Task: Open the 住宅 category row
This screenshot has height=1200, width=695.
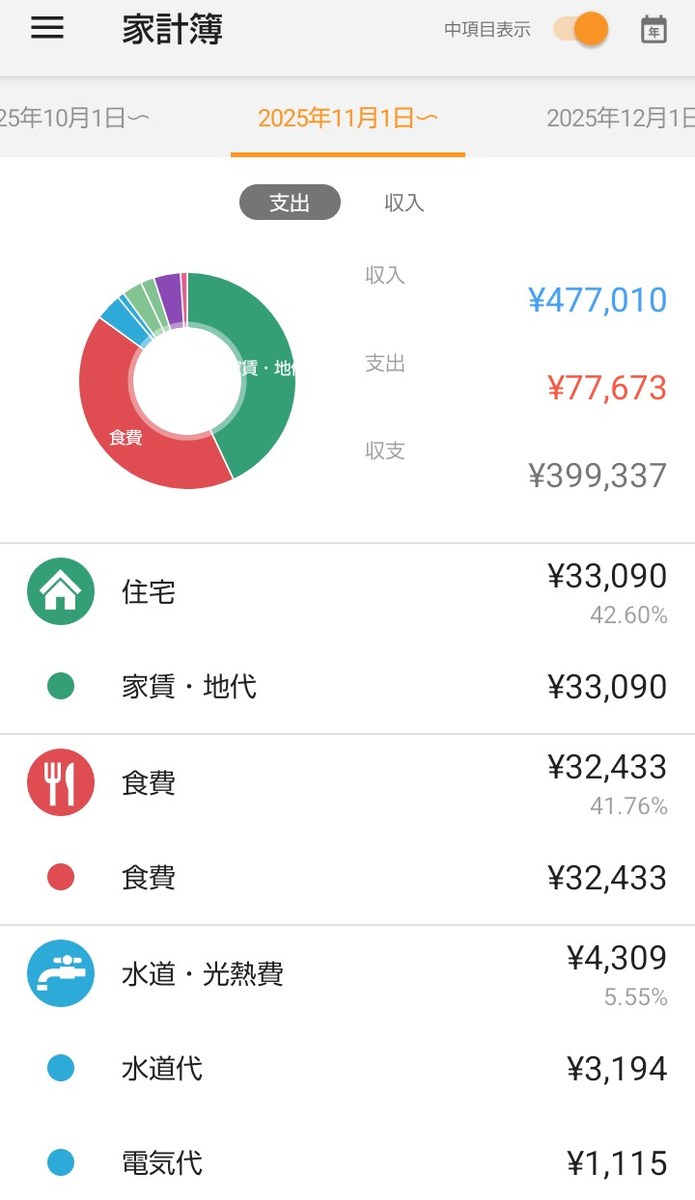Action: [347, 592]
